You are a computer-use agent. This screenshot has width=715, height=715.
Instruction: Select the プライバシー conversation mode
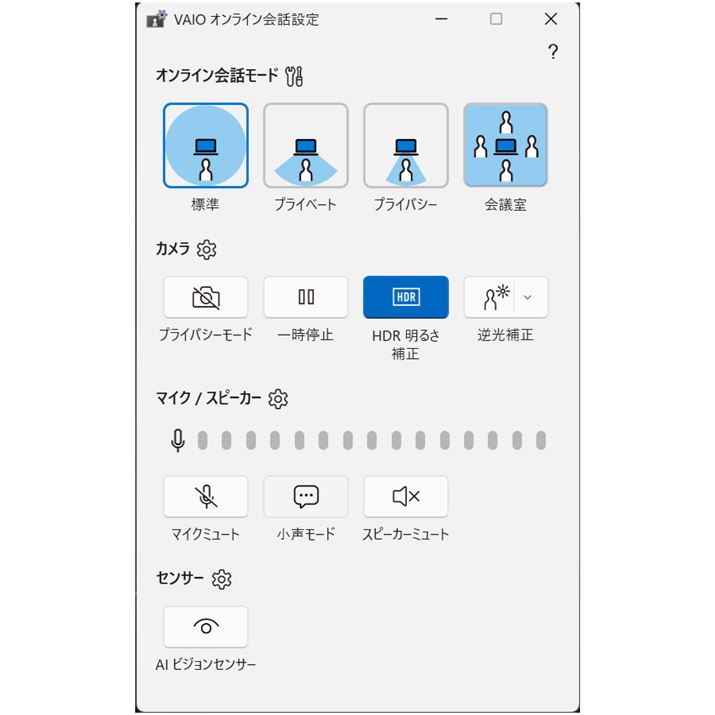click(x=405, y=146)
